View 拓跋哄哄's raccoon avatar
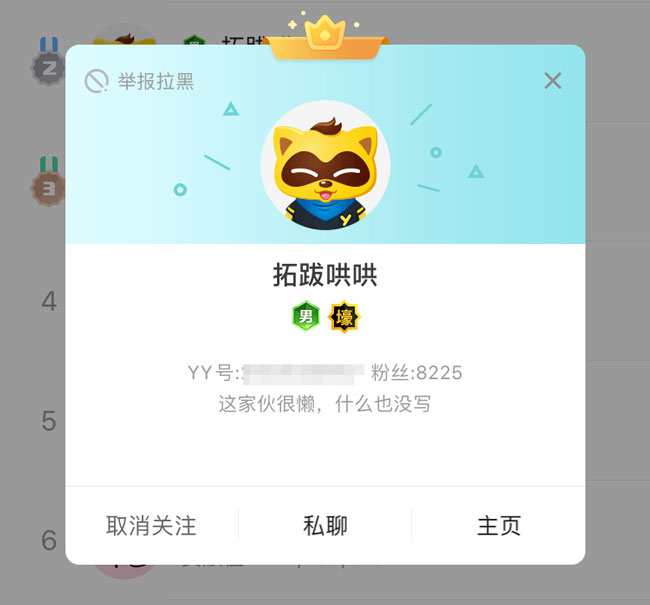Screen dimensions: 650x605 (325, 164)
